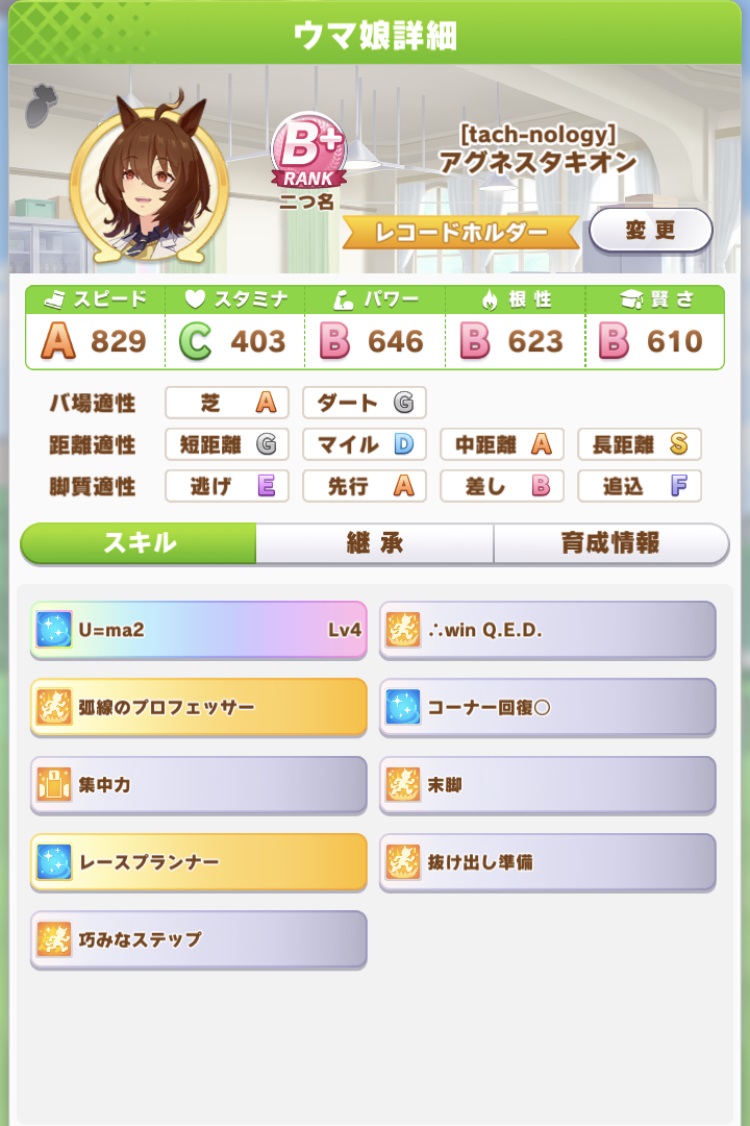Tap the コーナー回復○ skill

click(547, 707)
